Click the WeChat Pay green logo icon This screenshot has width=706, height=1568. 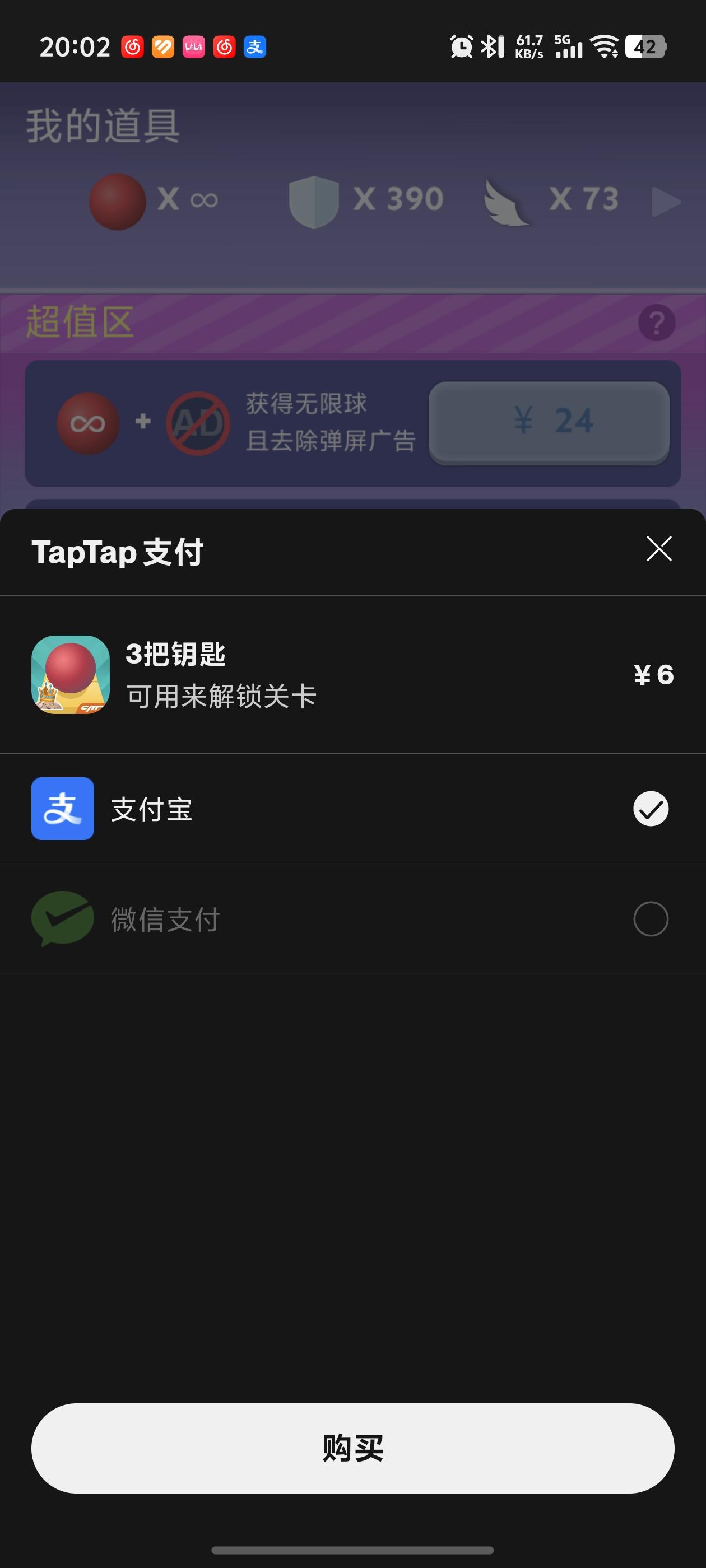[x=63, y=919]
